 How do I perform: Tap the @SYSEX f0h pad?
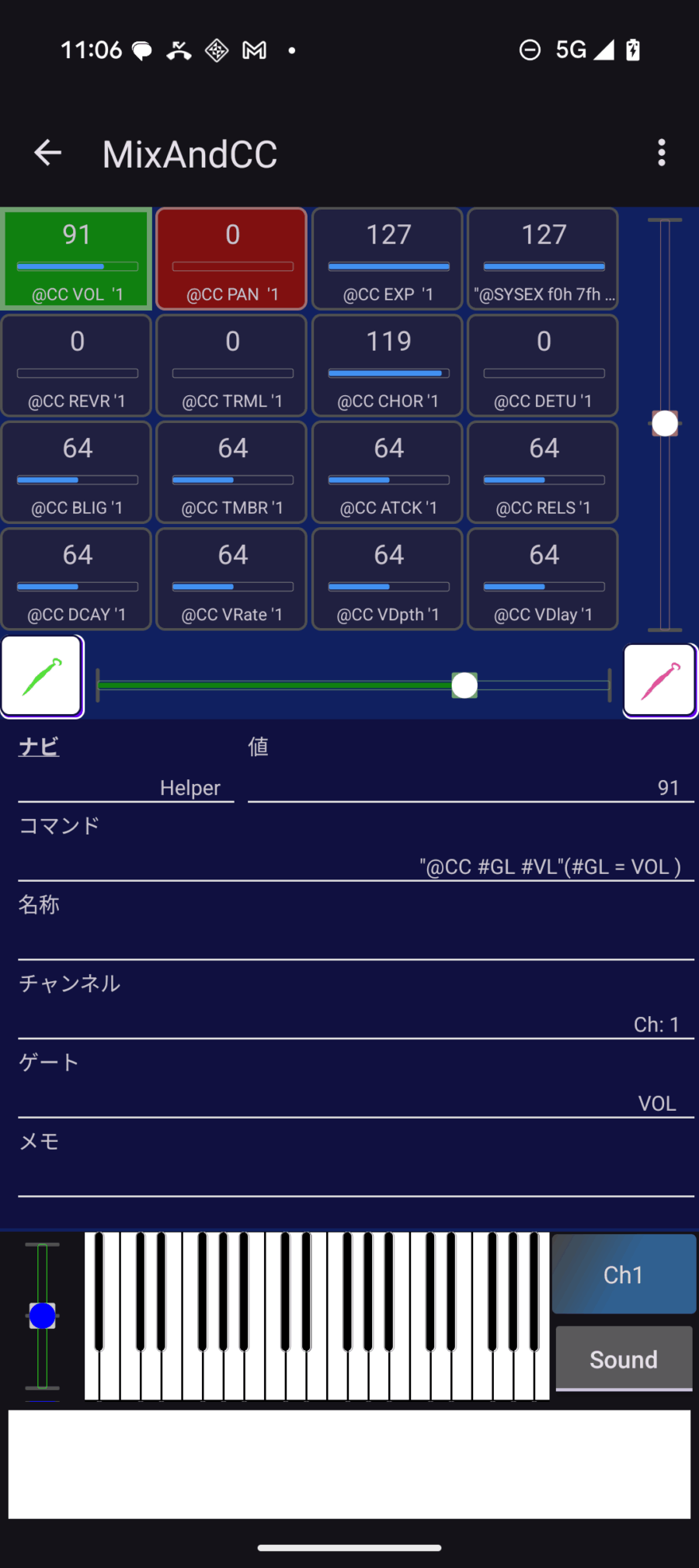(542, 258)
